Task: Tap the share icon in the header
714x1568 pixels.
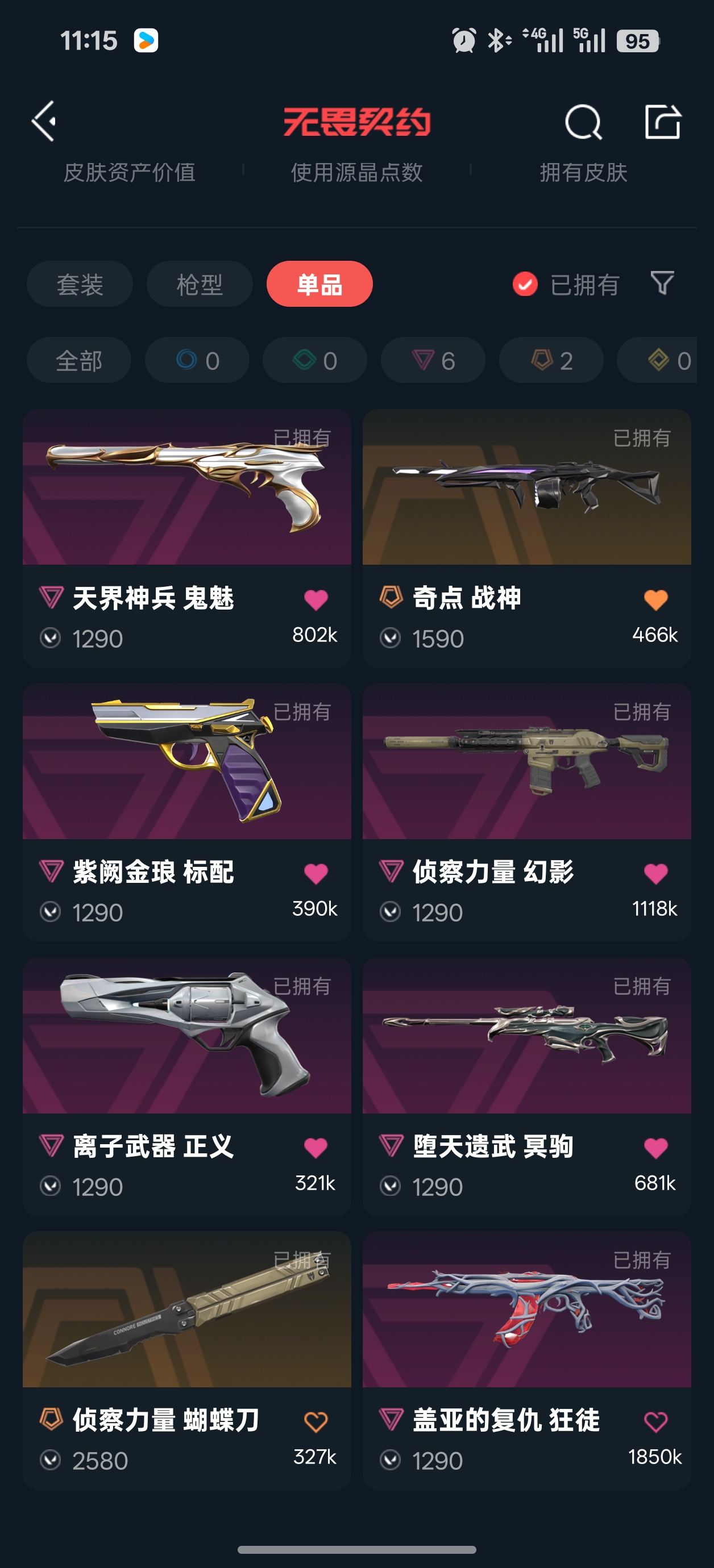Action: coord(662,122)
